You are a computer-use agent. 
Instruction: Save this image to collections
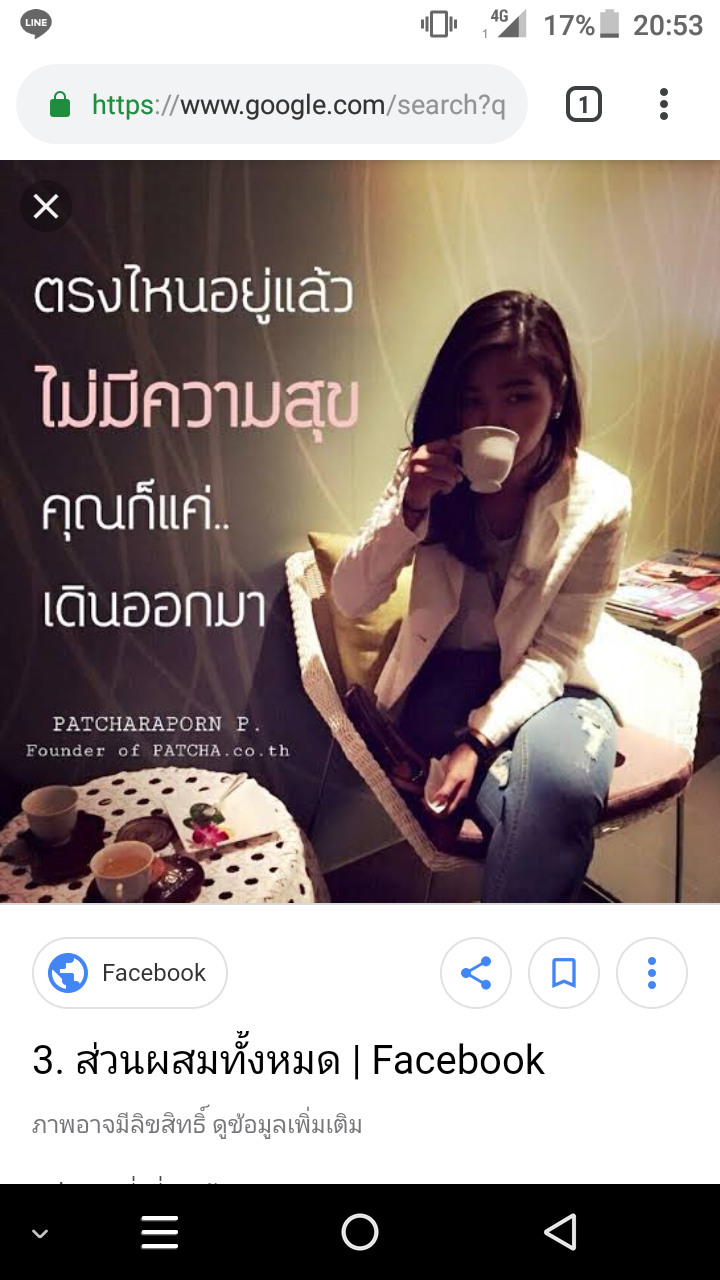point(564,972)
